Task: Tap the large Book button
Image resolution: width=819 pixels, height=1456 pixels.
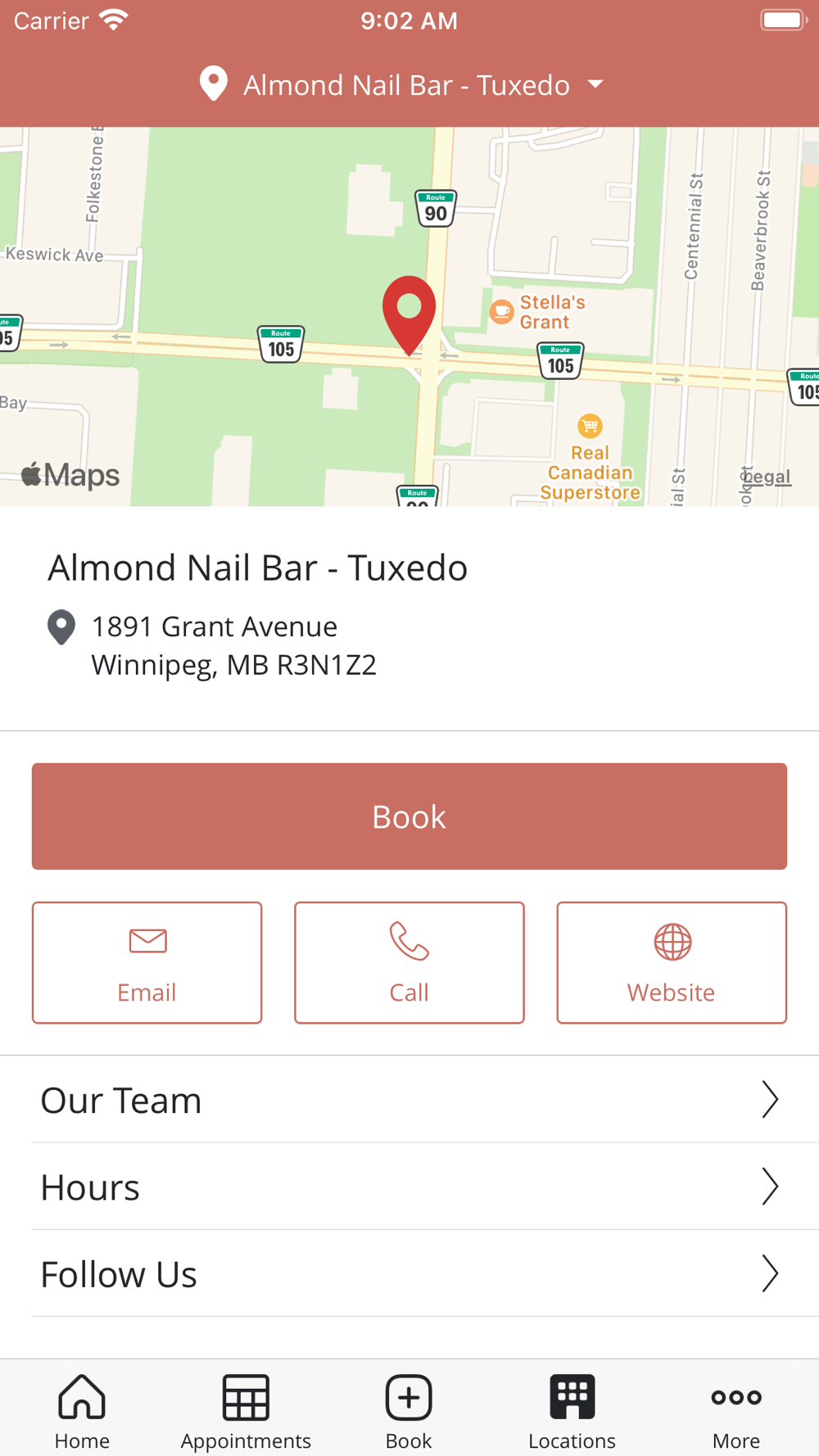Action: (409, 816)
